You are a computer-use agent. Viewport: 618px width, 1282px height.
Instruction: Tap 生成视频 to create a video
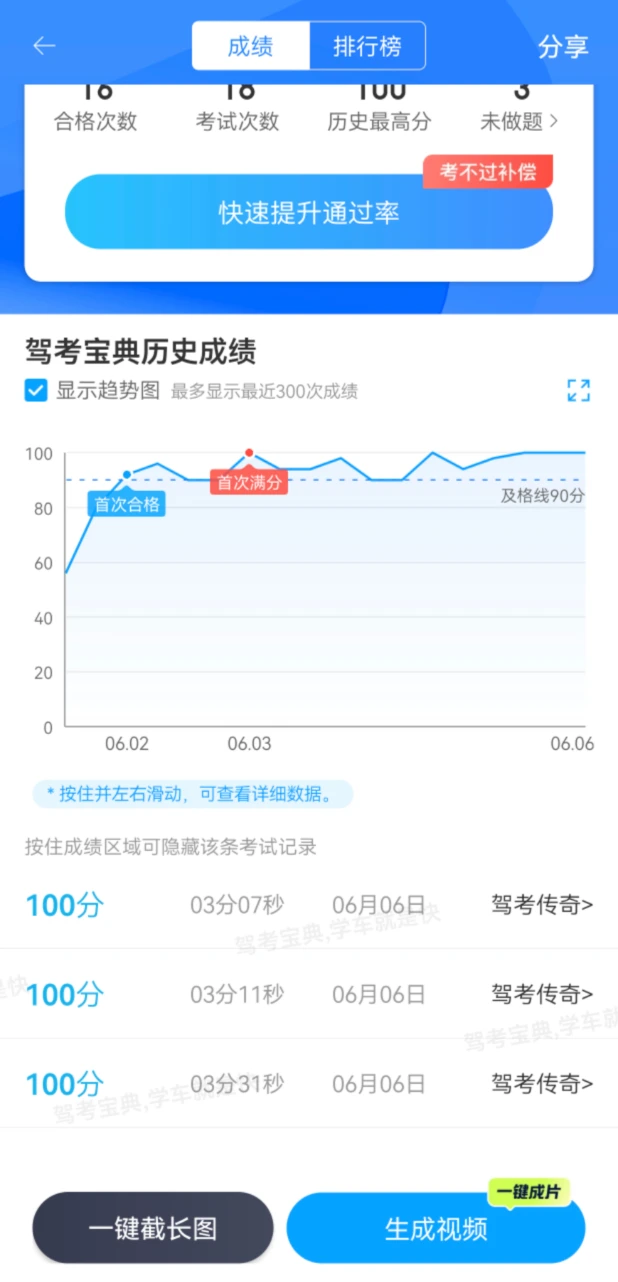click(x=436, y=1228)
